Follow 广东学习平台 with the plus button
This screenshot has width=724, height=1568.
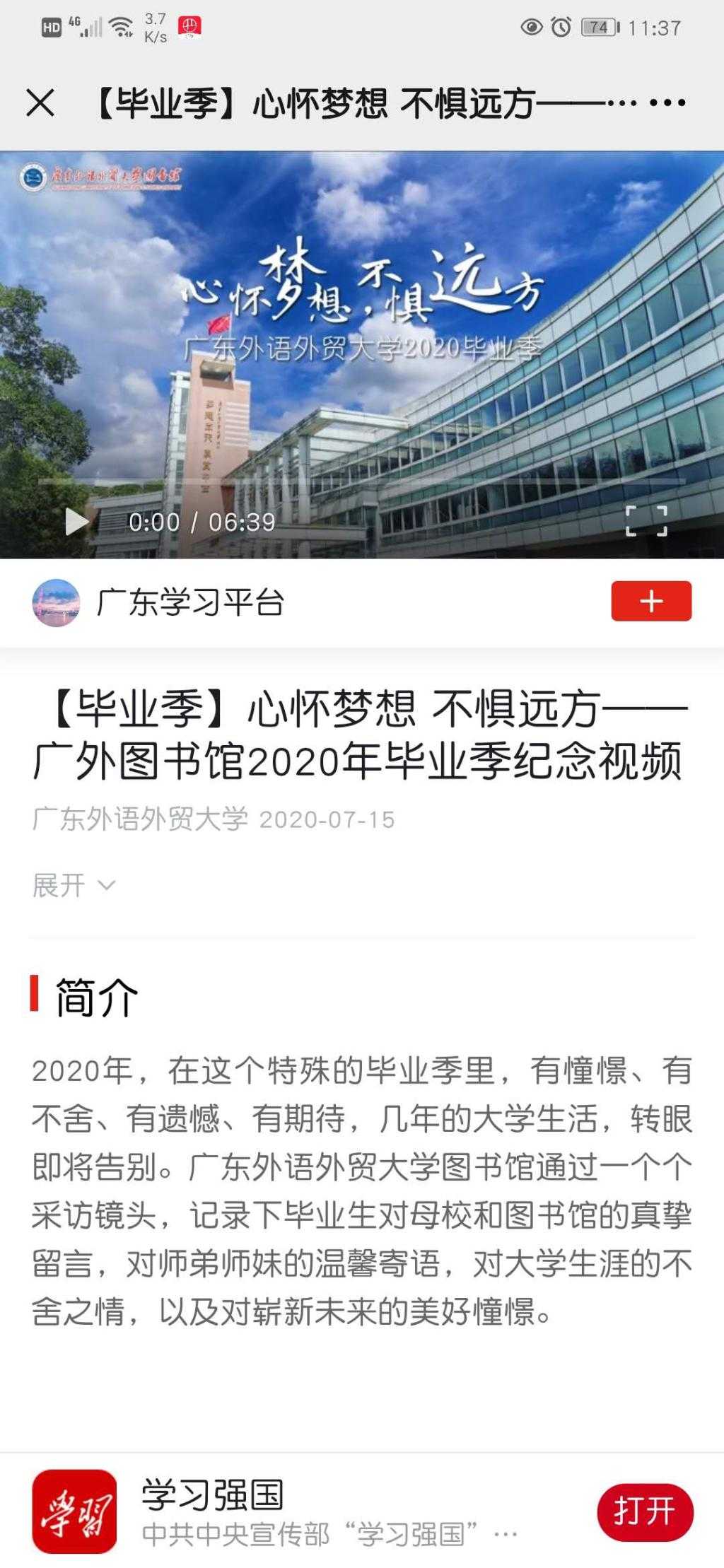pos(651,602)
